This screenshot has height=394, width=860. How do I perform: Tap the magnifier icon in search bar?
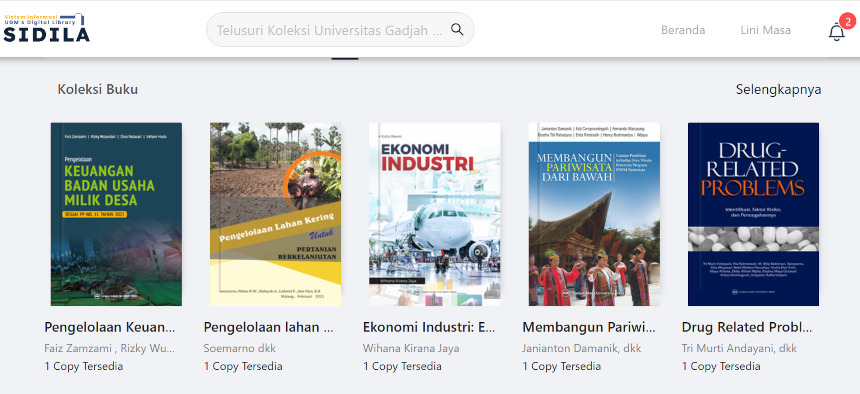click(x=457, y=30)
